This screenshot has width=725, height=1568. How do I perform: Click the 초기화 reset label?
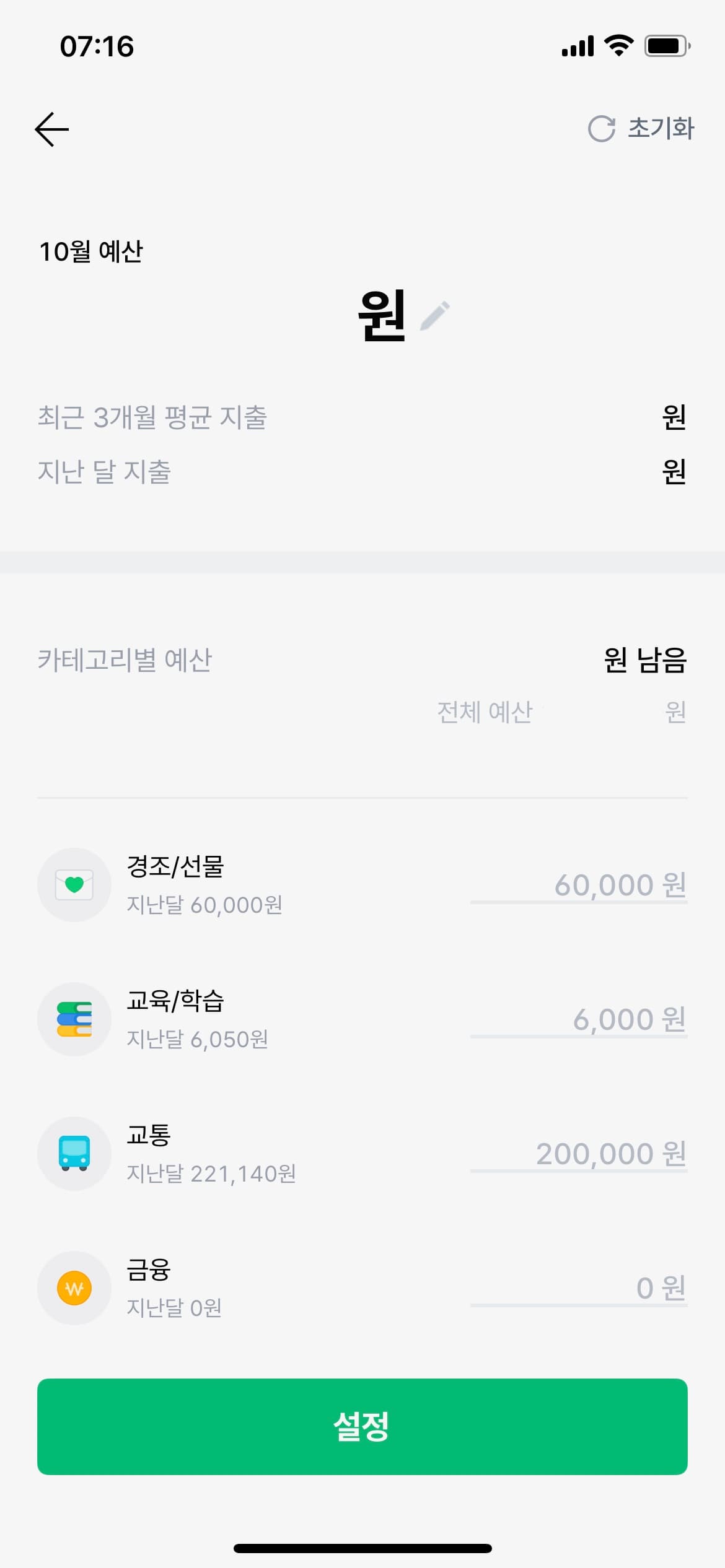(x=661, y=128)
